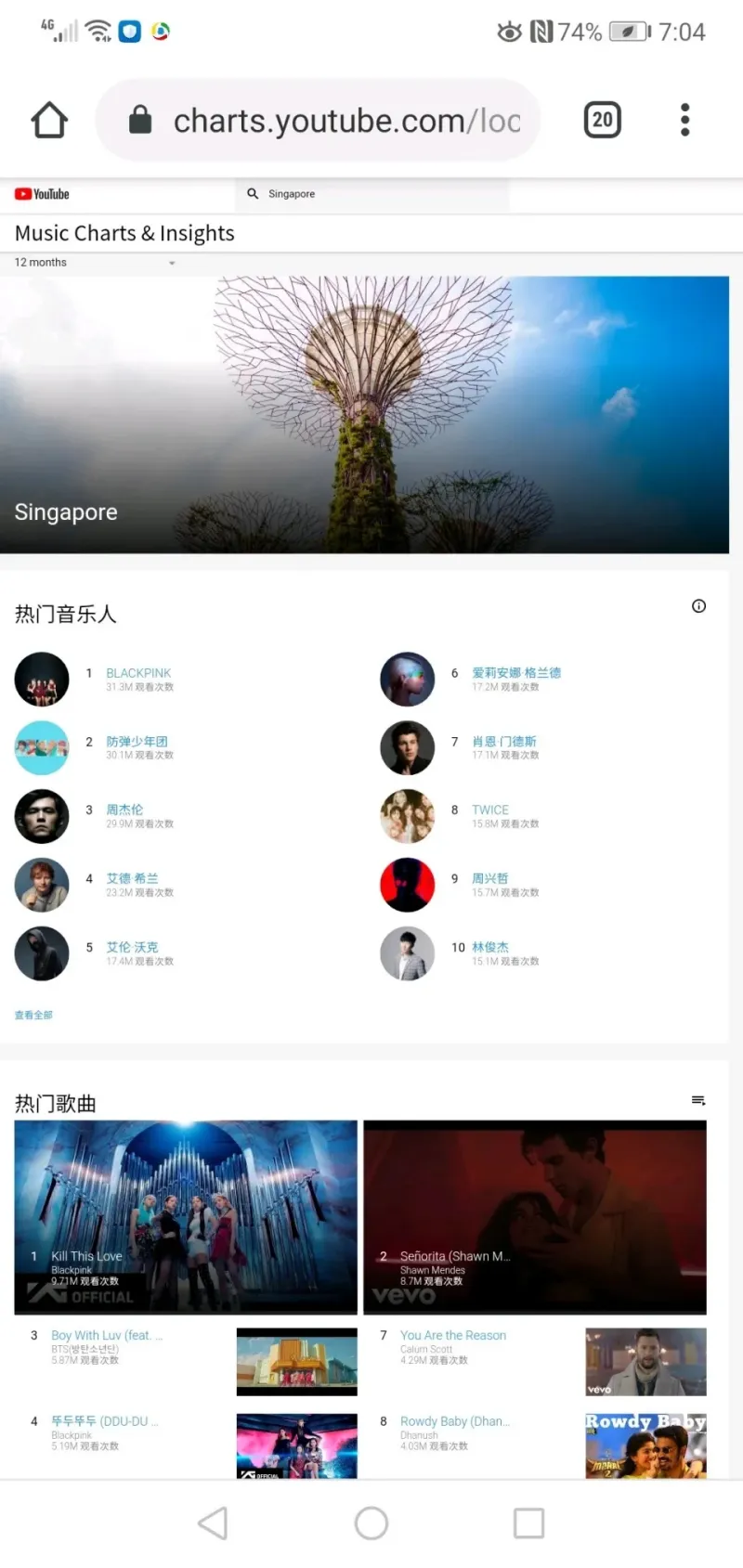This screenshot has width=743, height=1568.
Task: Open the browser home page
Action: point(49,121)
